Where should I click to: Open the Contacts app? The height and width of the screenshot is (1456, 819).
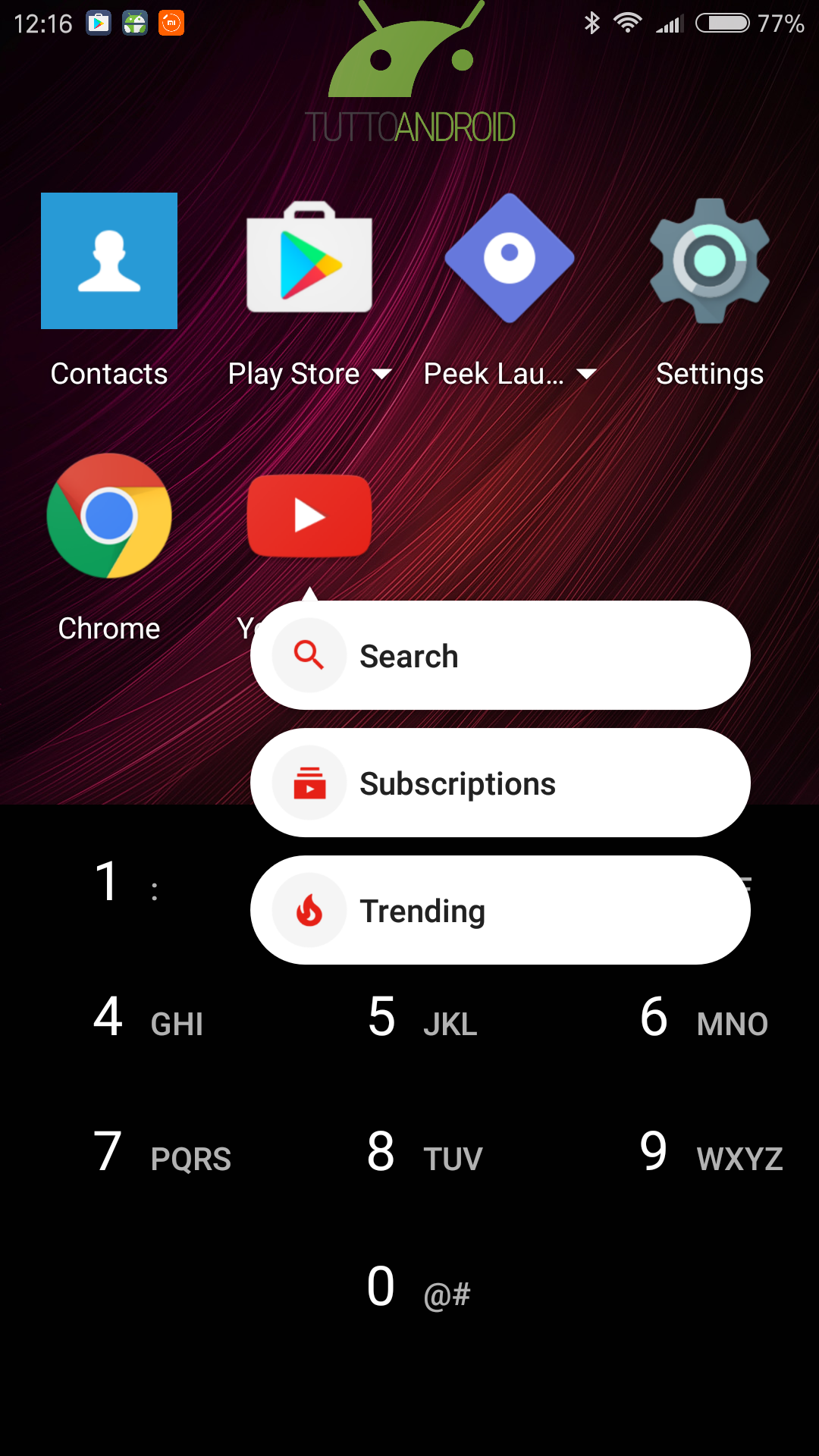[x=109, y=262]
